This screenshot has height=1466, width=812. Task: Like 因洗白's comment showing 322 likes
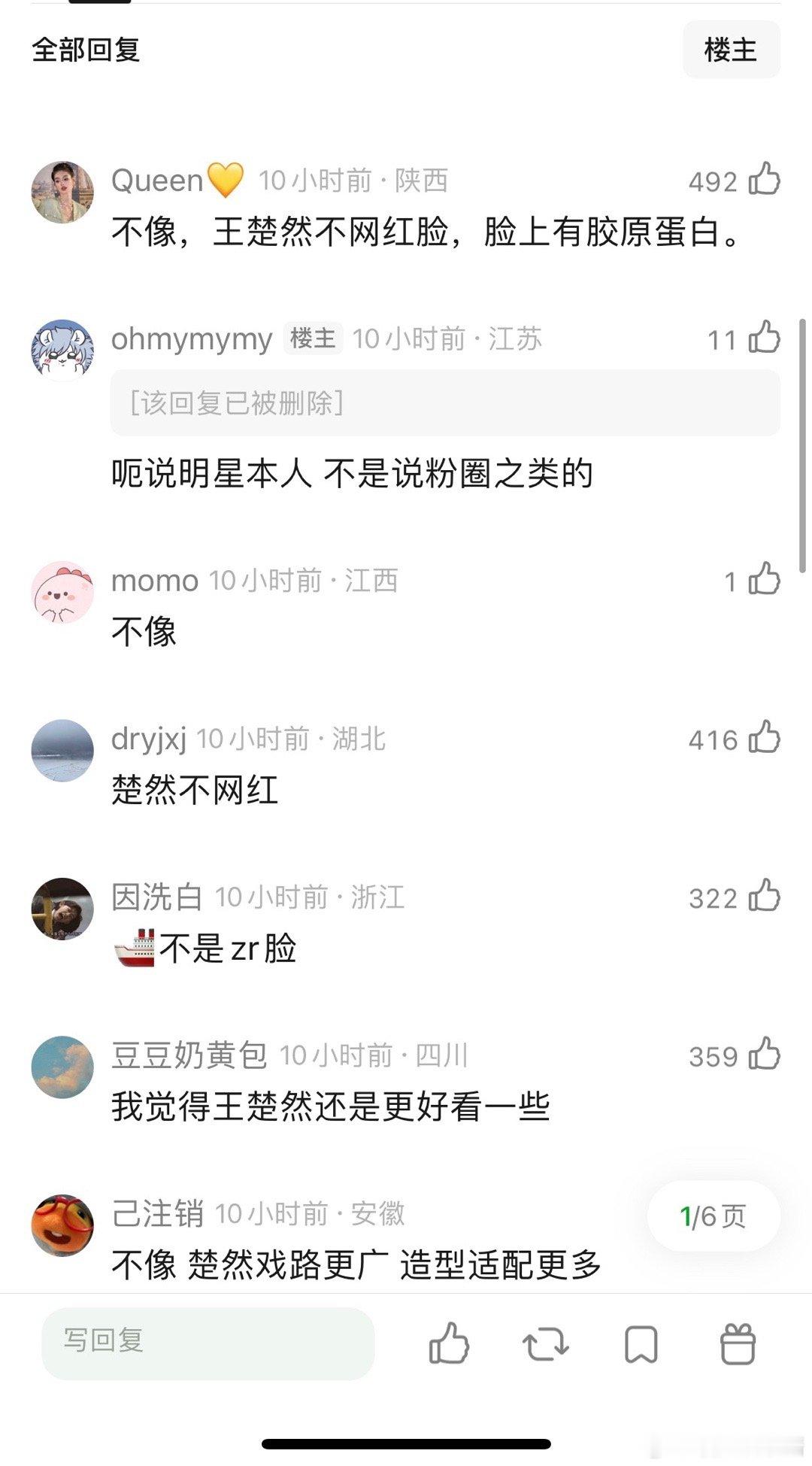tap(765, 898)
